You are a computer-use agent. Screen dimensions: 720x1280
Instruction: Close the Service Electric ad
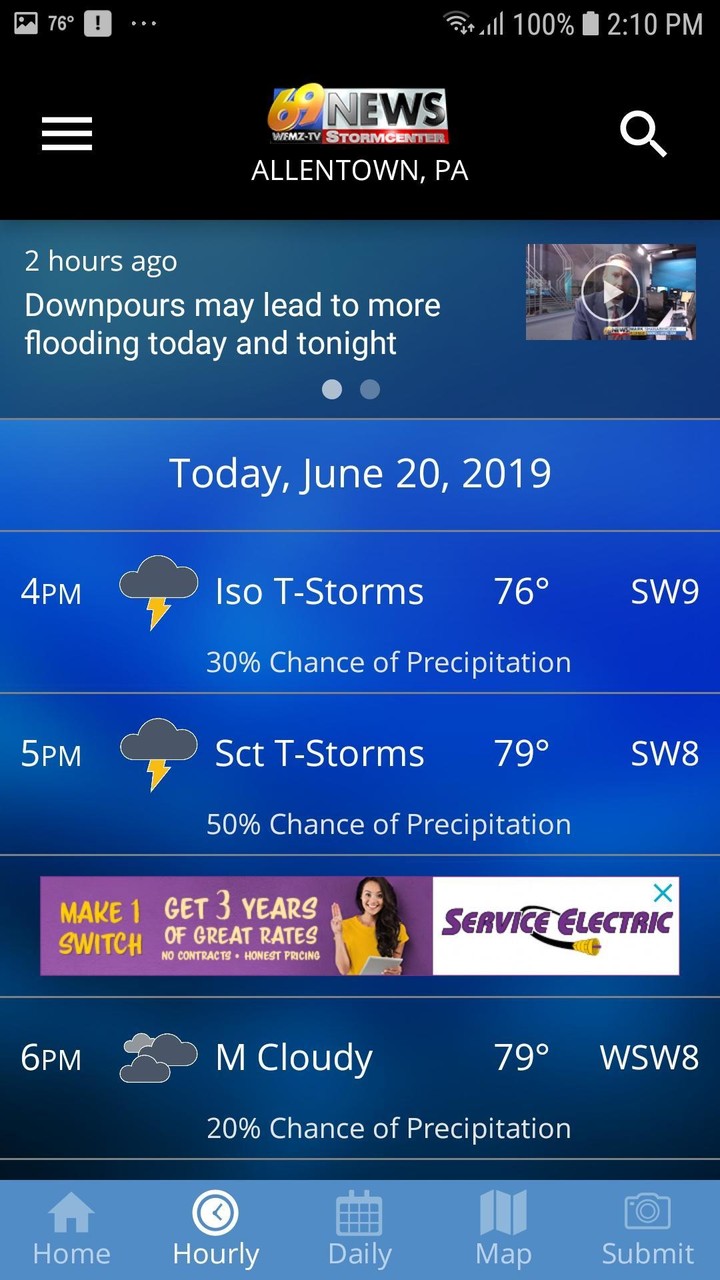662,893
